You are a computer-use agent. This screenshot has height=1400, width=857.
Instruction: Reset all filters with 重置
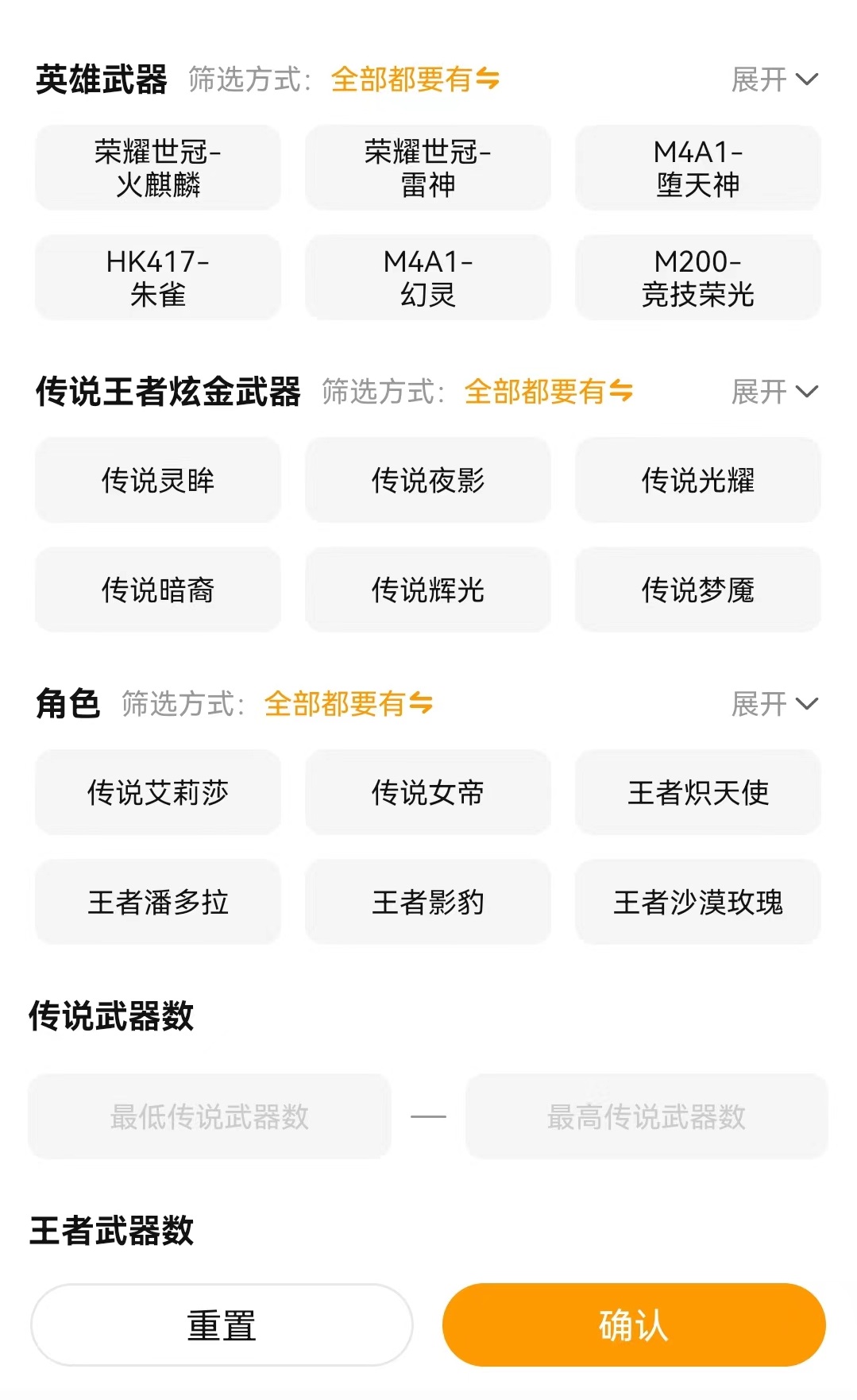222,1325
